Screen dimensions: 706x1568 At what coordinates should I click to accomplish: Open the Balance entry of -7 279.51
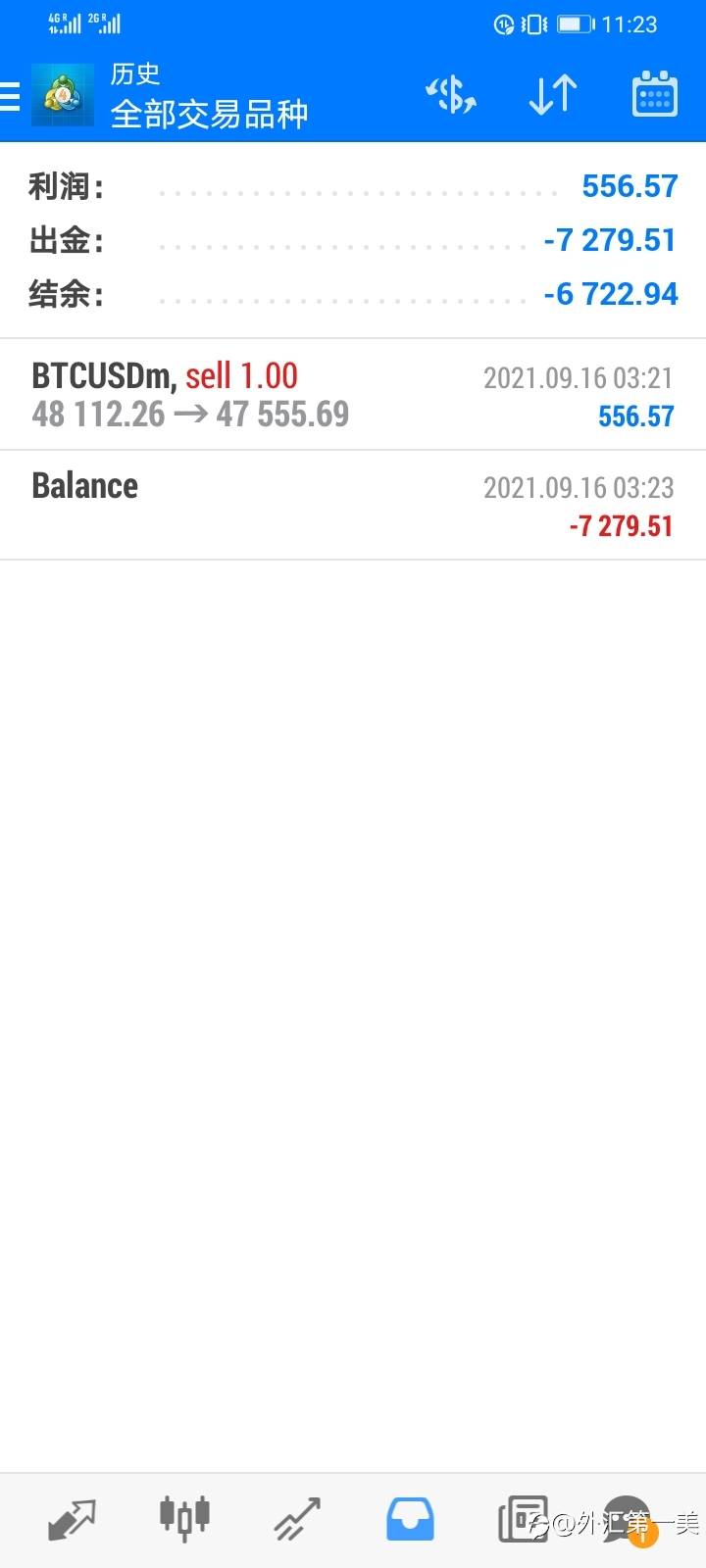(x=353, y=506)
